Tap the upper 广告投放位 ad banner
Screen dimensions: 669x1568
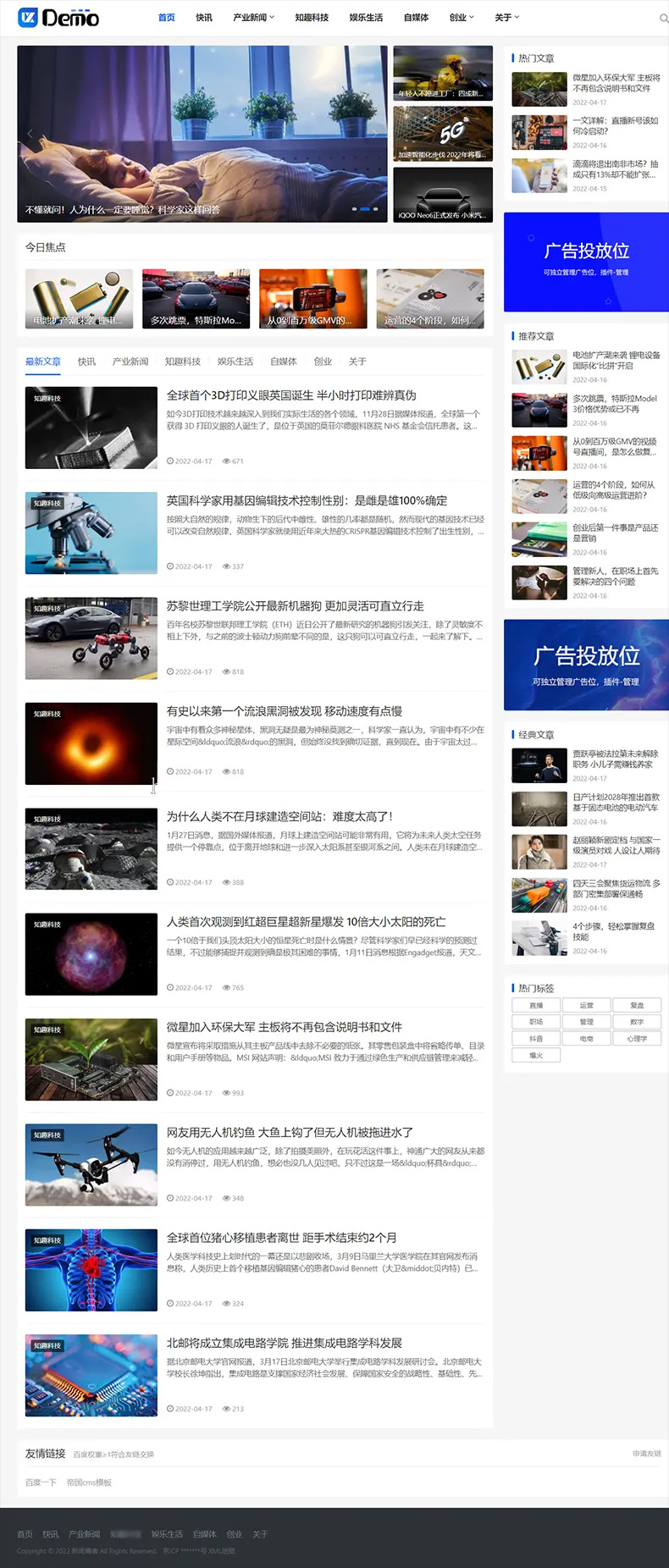[586, 262]
